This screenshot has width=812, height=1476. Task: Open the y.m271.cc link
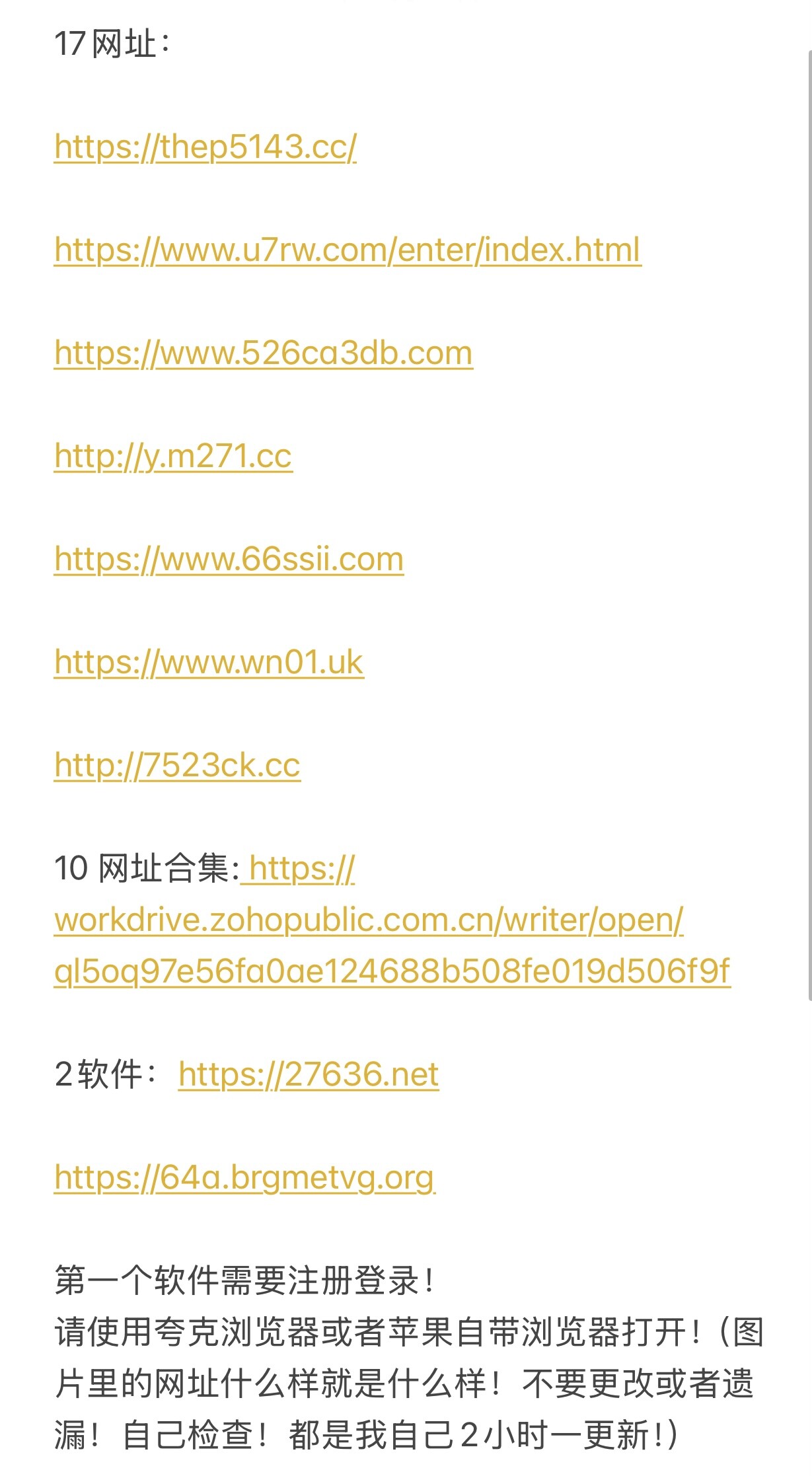pyautogui.click(x=173, y=457)
